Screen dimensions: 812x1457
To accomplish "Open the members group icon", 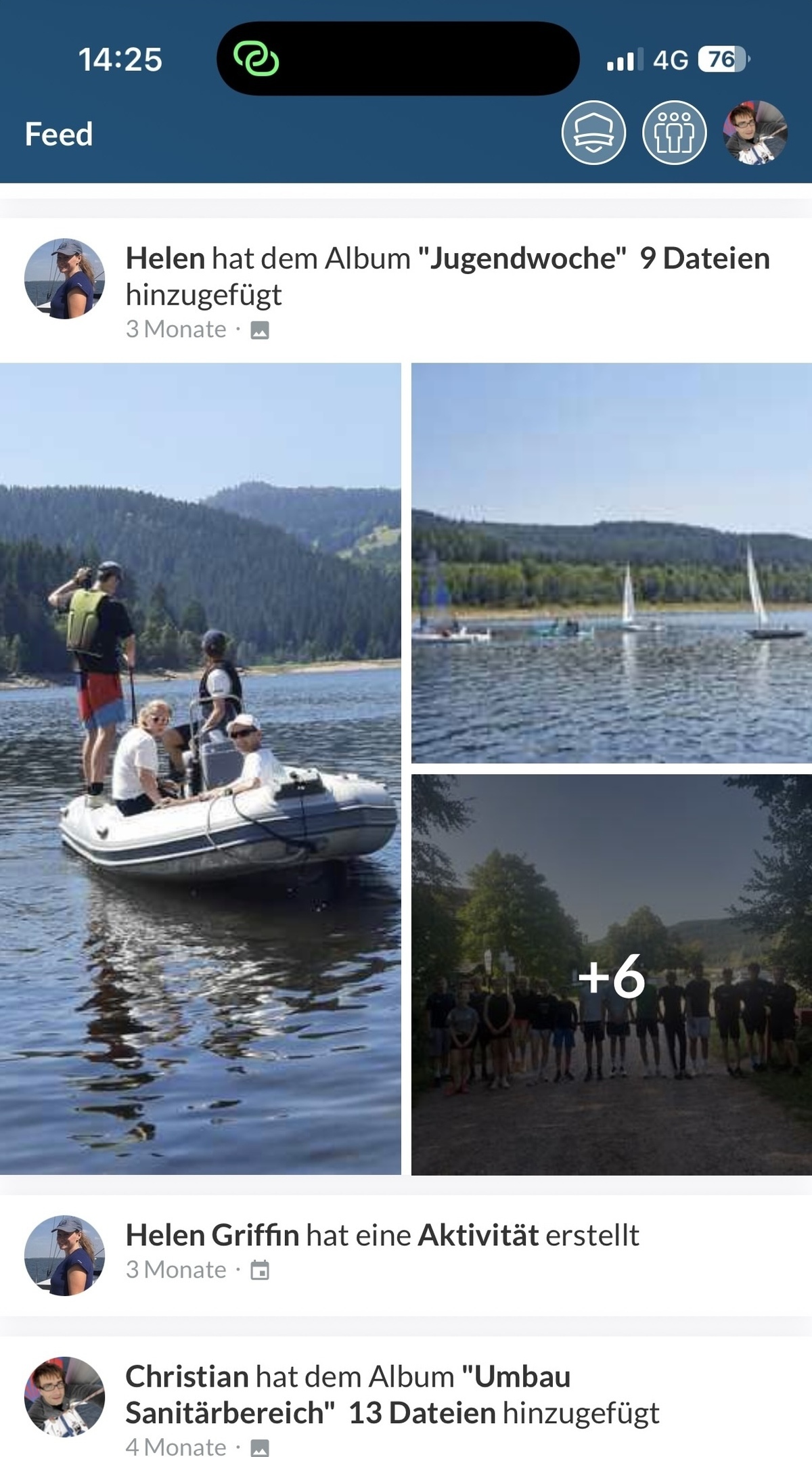I will 674,133.
